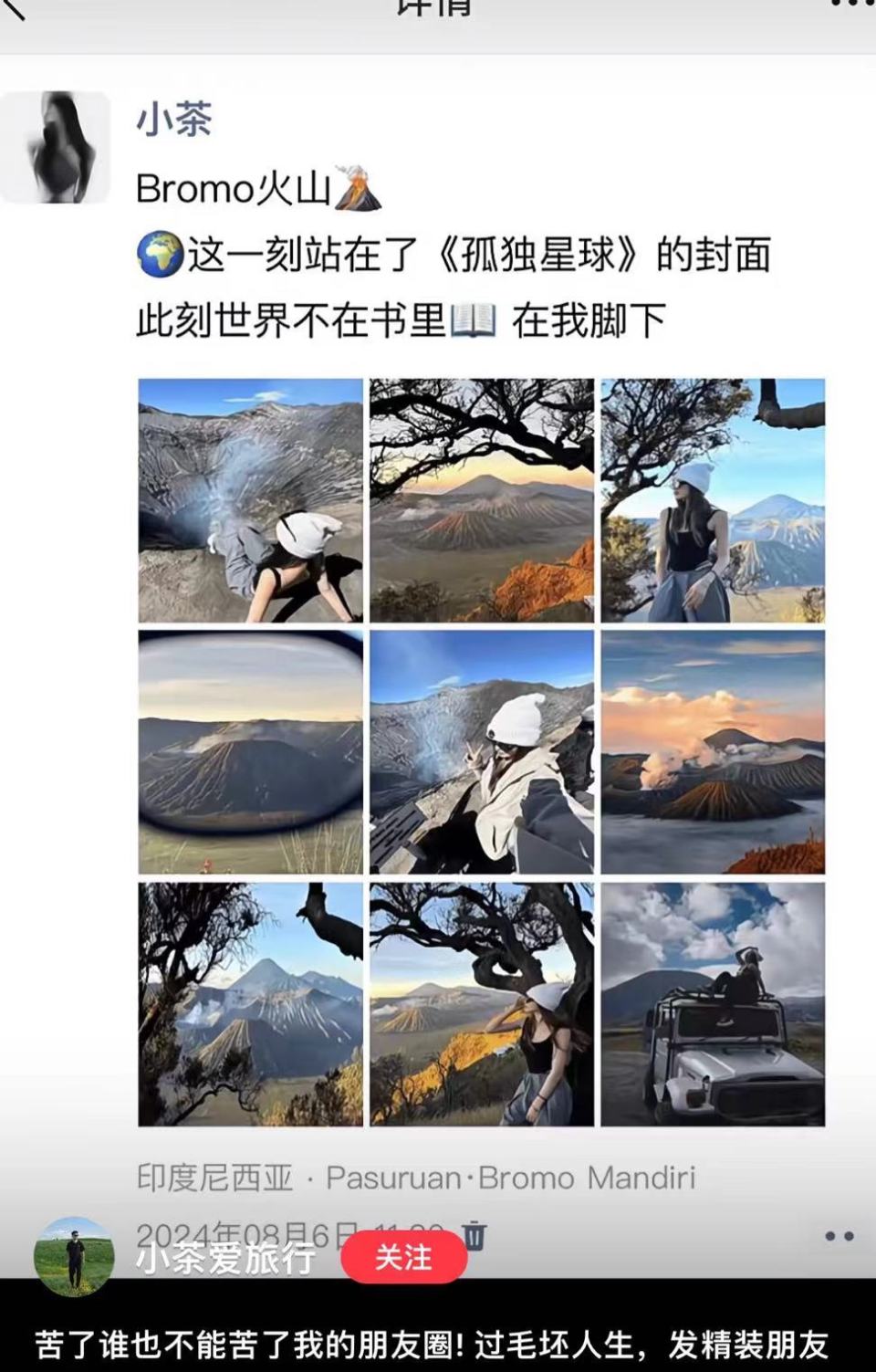This screenshot has width=876, height=1372.
Task: Follow 小茶爱旅行 with the 关注 button
Action: point(403,1258)
